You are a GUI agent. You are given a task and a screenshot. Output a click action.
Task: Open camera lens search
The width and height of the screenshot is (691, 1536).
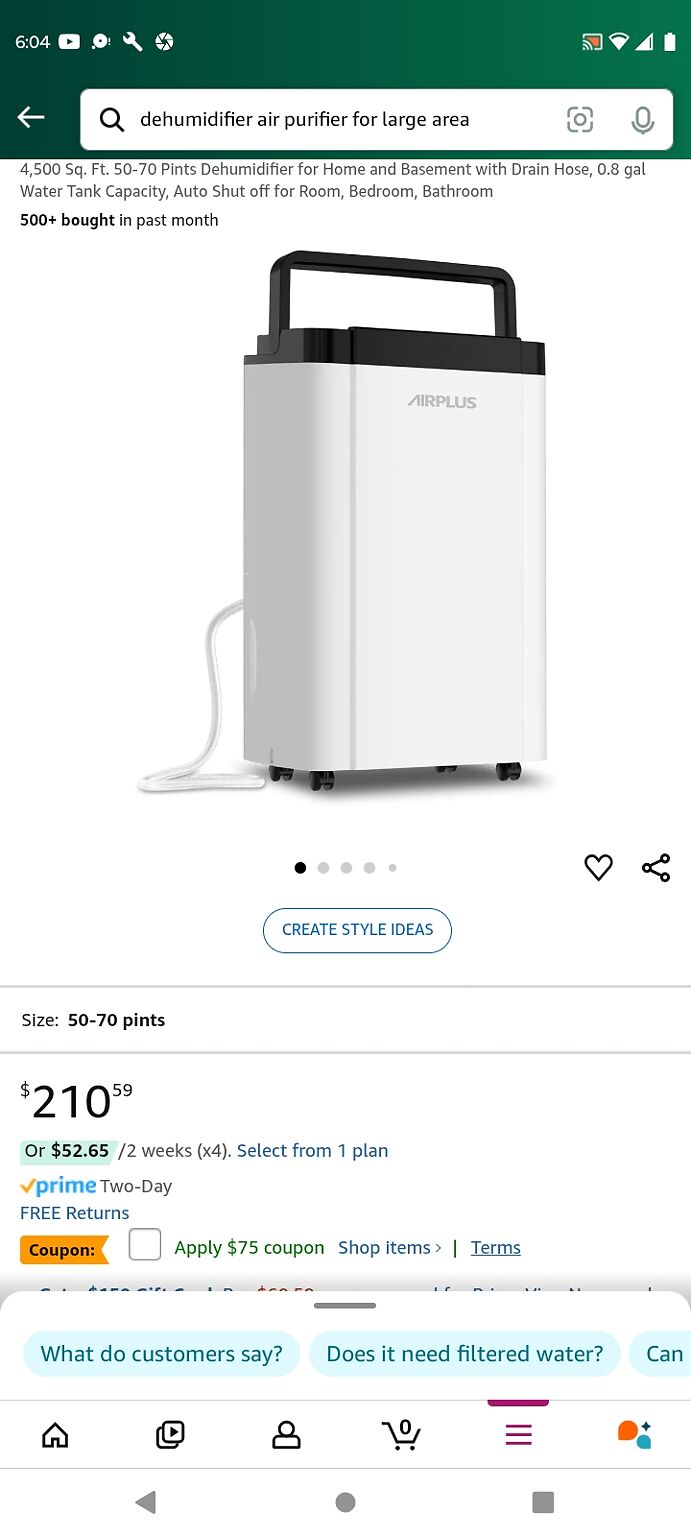tap(580, 120)
